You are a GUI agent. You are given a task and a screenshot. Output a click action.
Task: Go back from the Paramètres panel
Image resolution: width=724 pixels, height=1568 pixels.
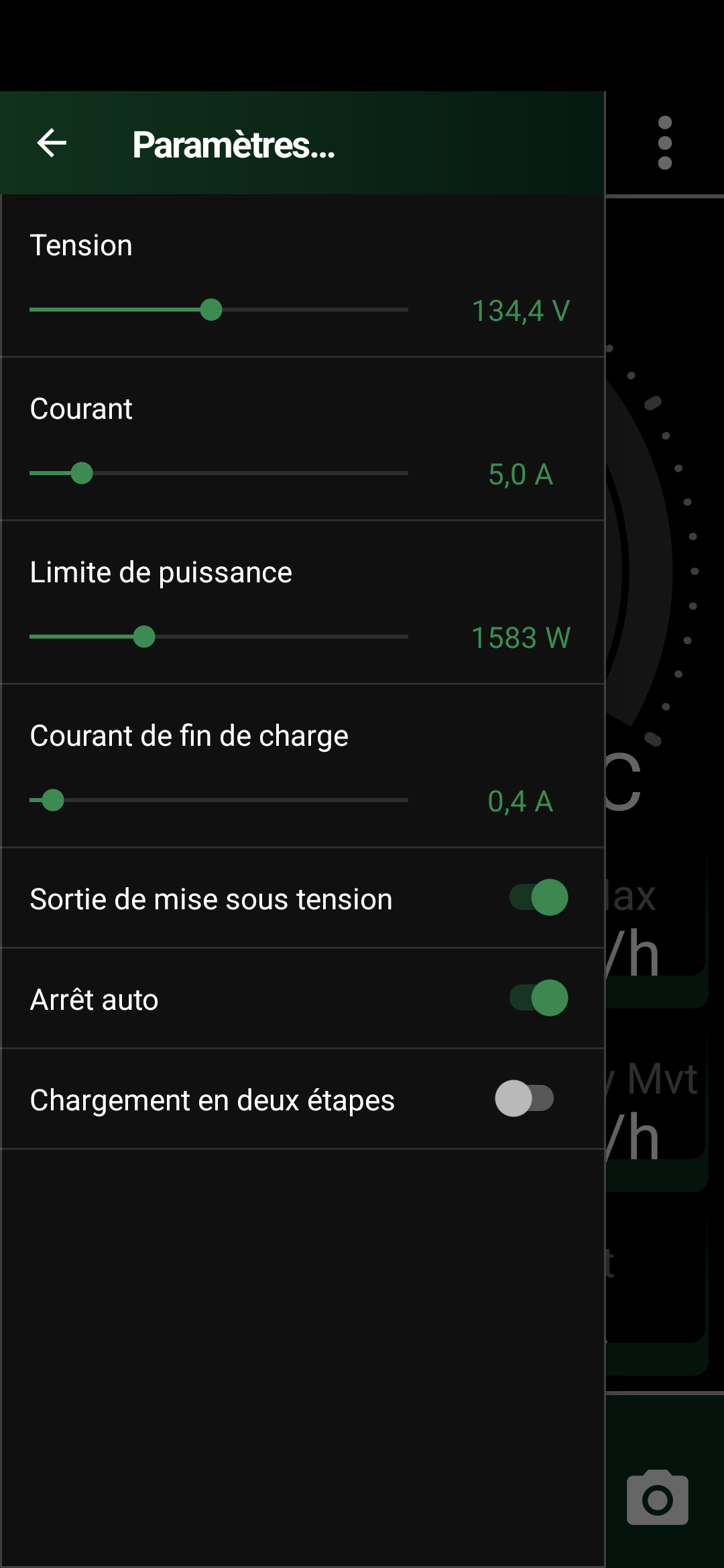click(52, 143)
